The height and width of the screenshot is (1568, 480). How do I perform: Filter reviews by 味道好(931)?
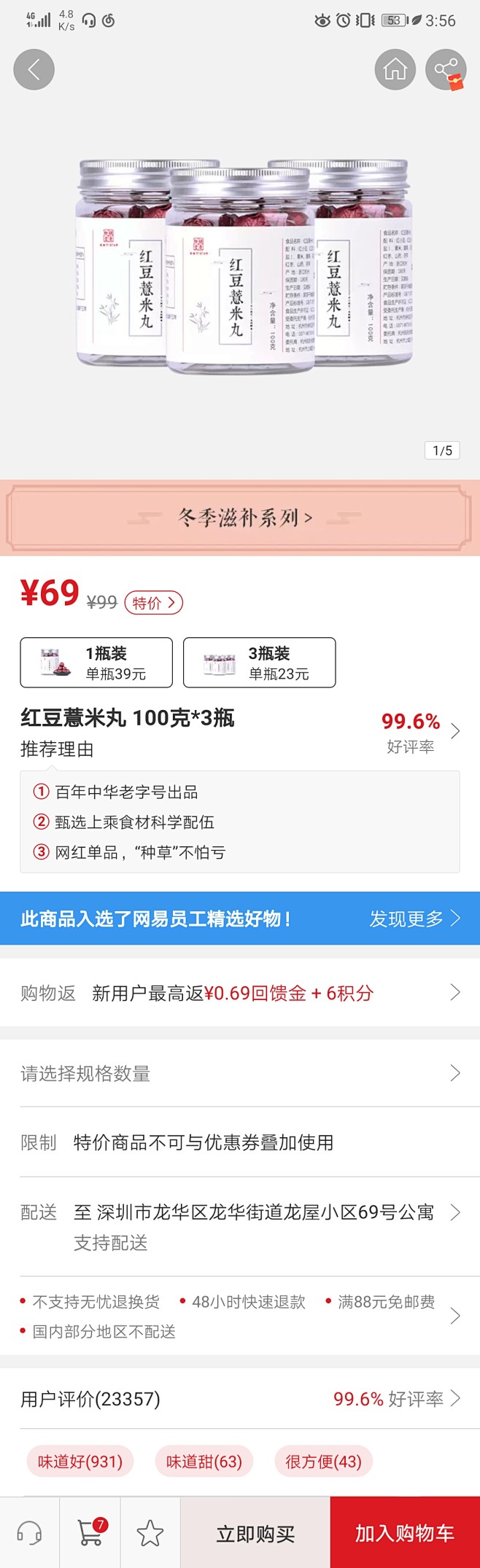click(80, 1462)
